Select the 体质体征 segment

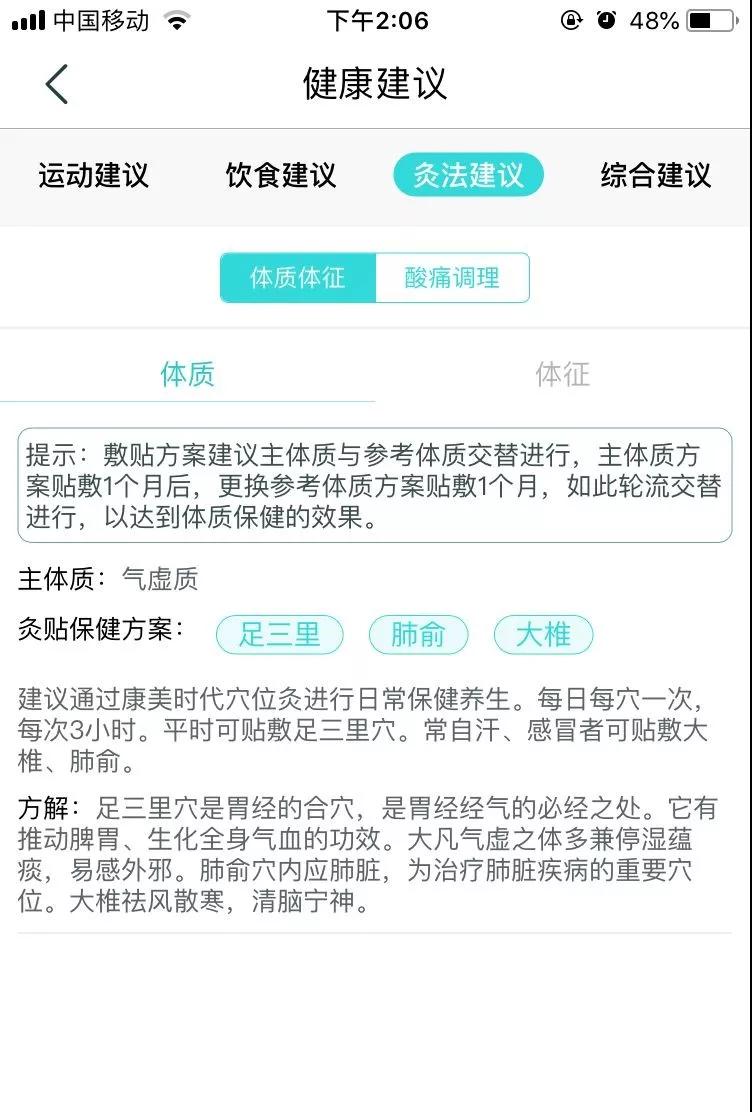coord(298,278)
